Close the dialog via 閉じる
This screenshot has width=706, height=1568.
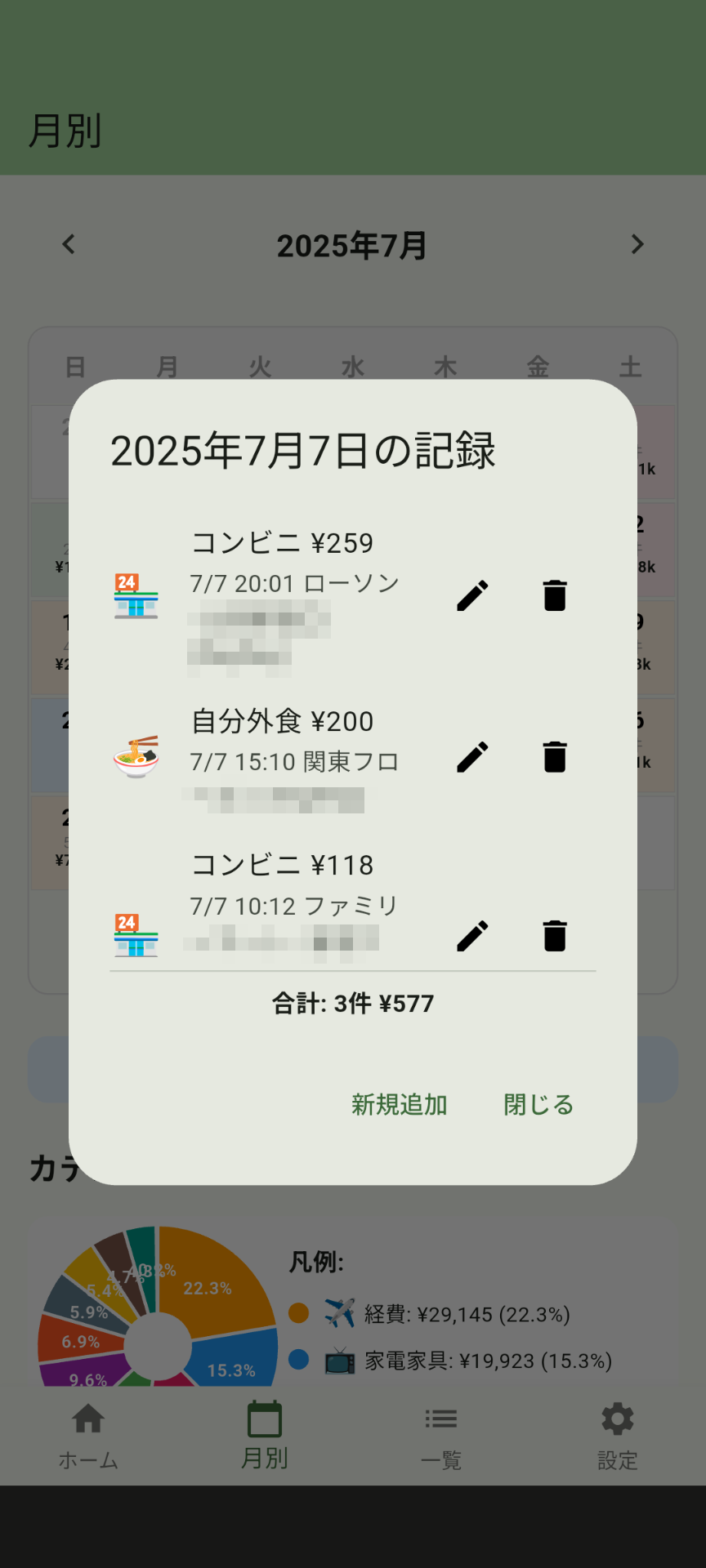point(538,1104)
